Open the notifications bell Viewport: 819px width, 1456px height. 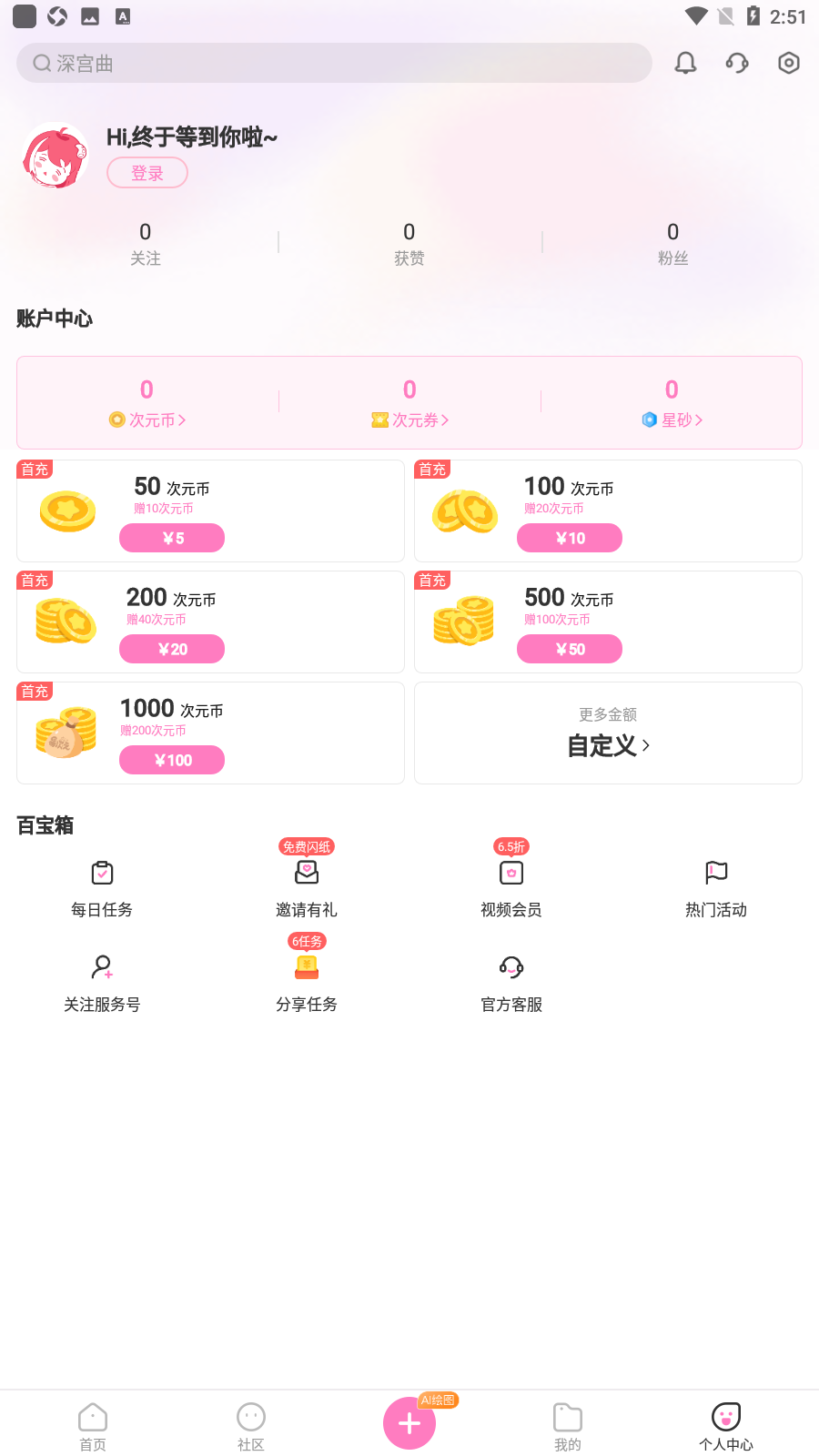pos(685,63)
